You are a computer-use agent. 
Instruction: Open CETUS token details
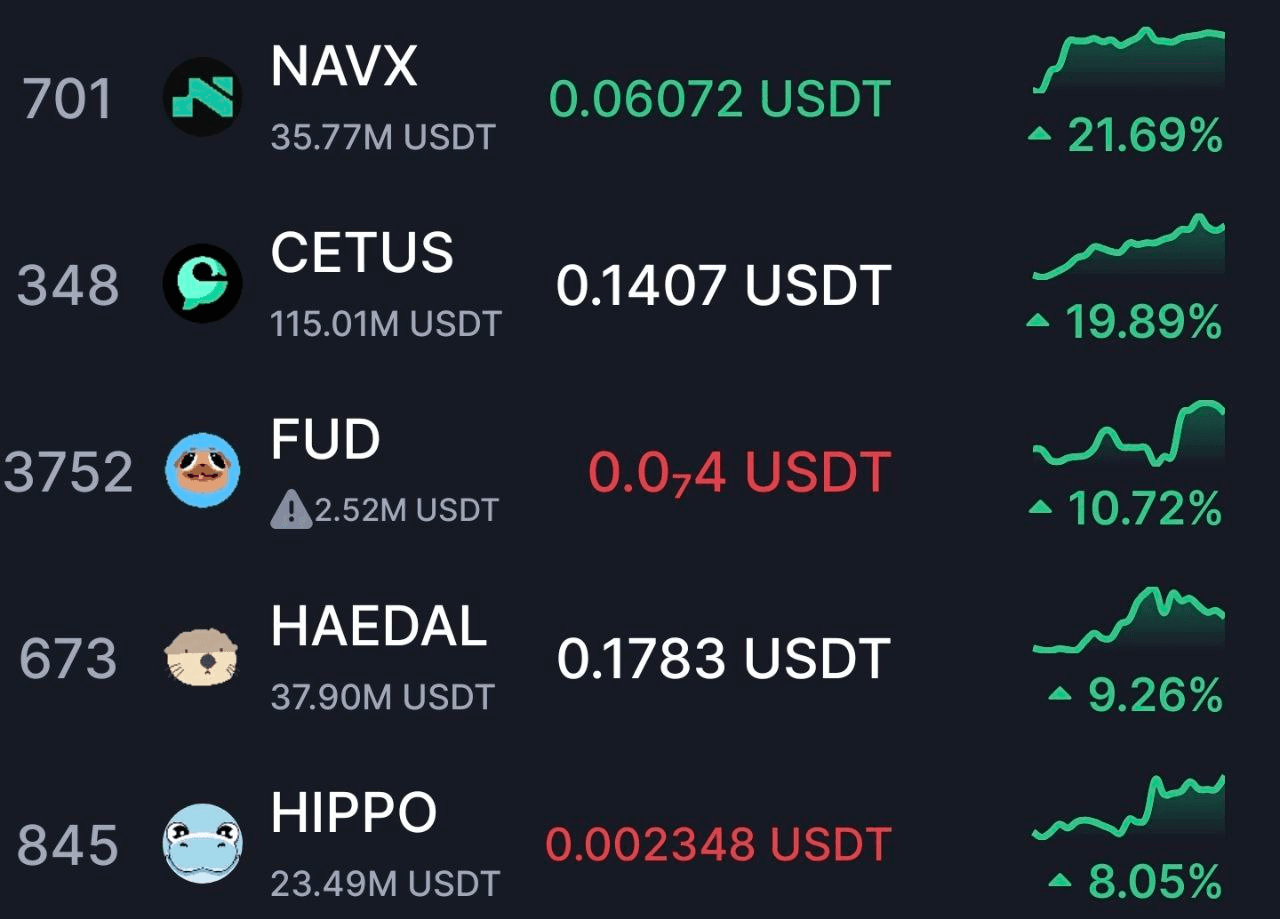pyautogui.click(x=362, y=254)
